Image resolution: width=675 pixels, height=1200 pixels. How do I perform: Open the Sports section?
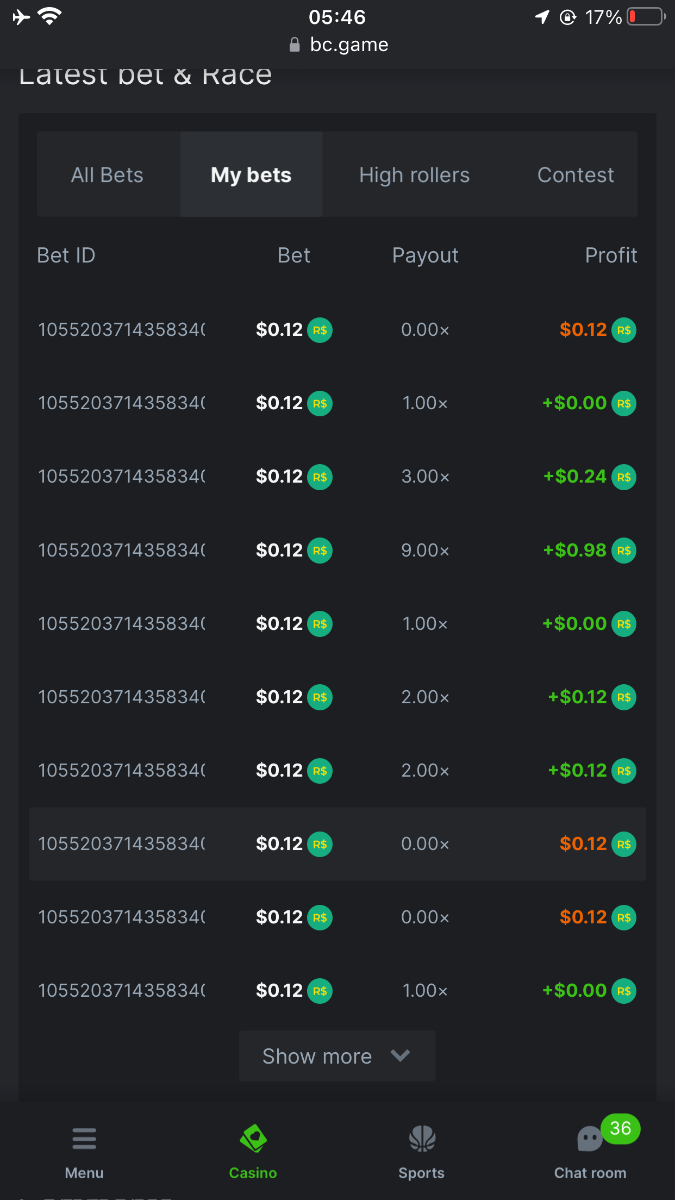pyautogui.click(x=421, y=1151)
